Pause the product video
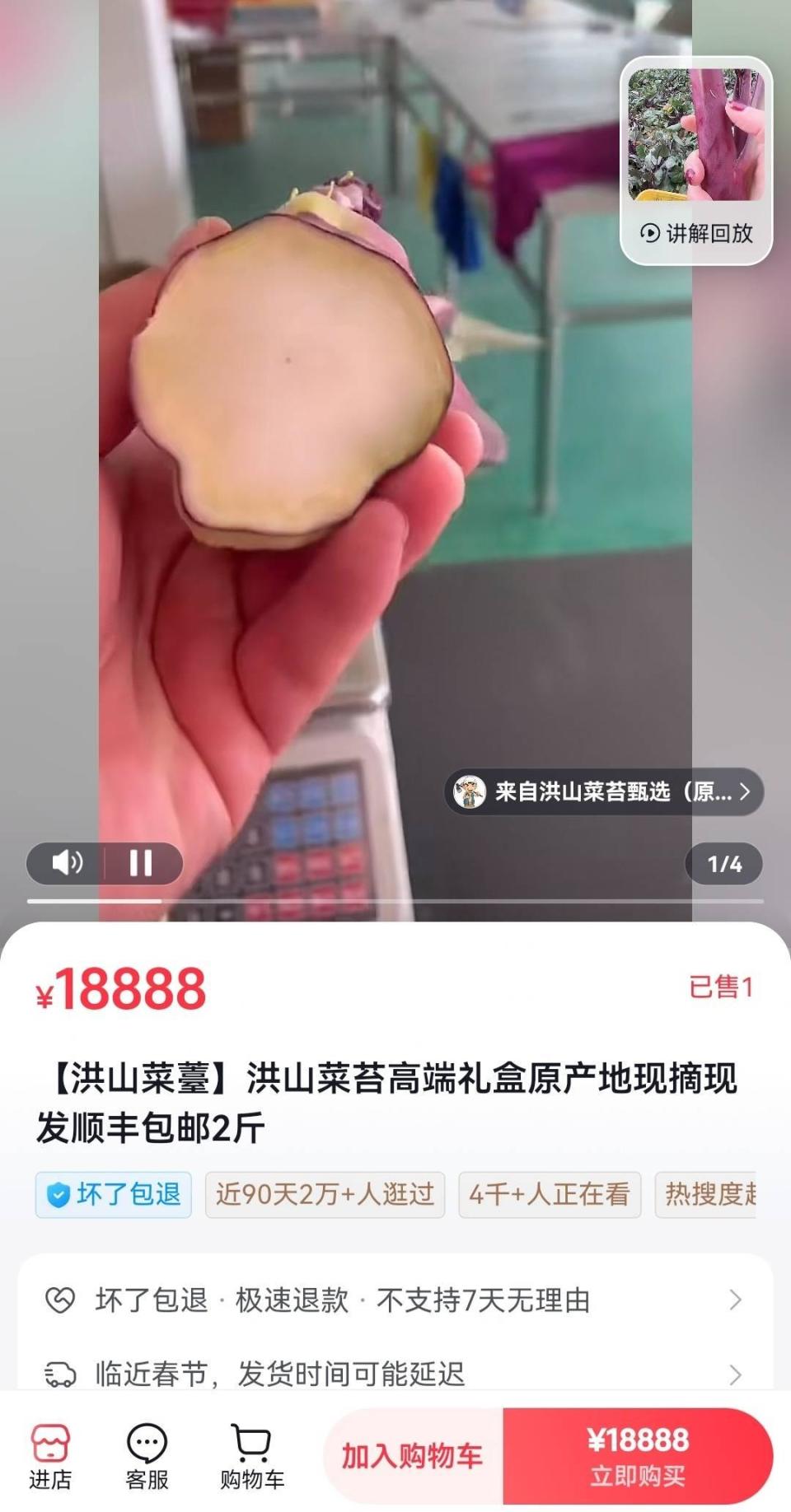Image resolution: width=791 pixels, height=1512 pixels. pos(141,863)
